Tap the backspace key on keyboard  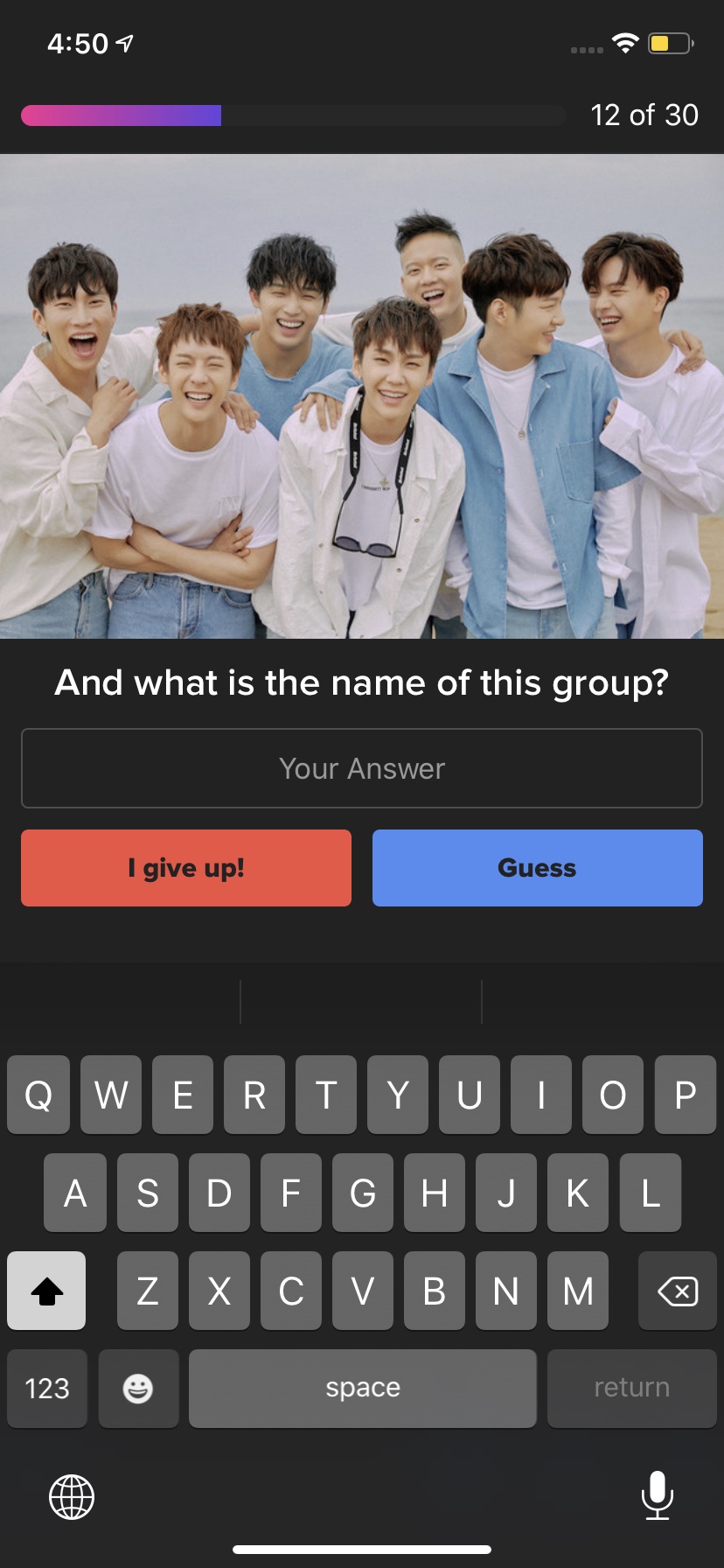[678, 1291]
